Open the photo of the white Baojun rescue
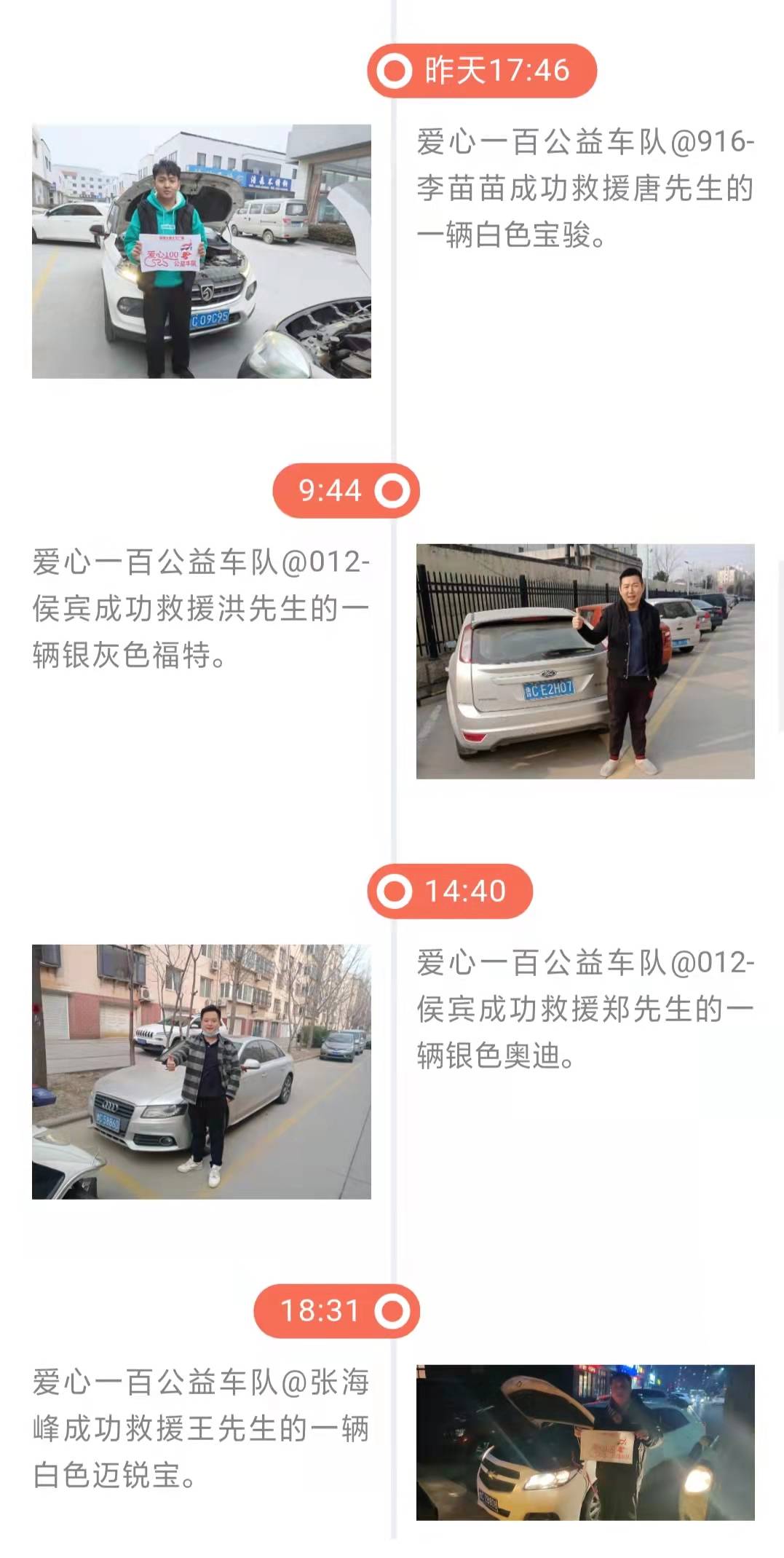 click(x=202, y=251)
